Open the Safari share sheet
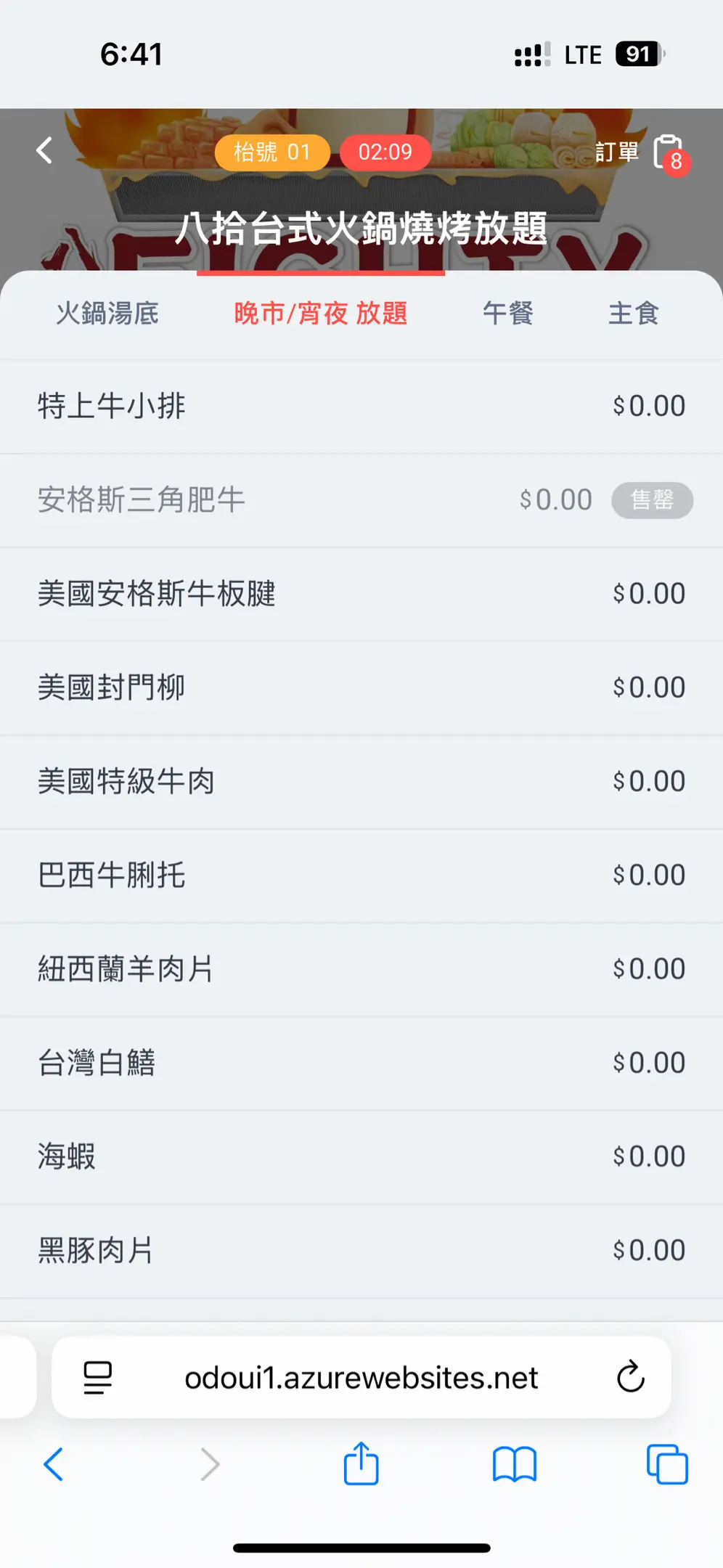Viewport: 723px width, 1568px height. (x=361, y=1463)
